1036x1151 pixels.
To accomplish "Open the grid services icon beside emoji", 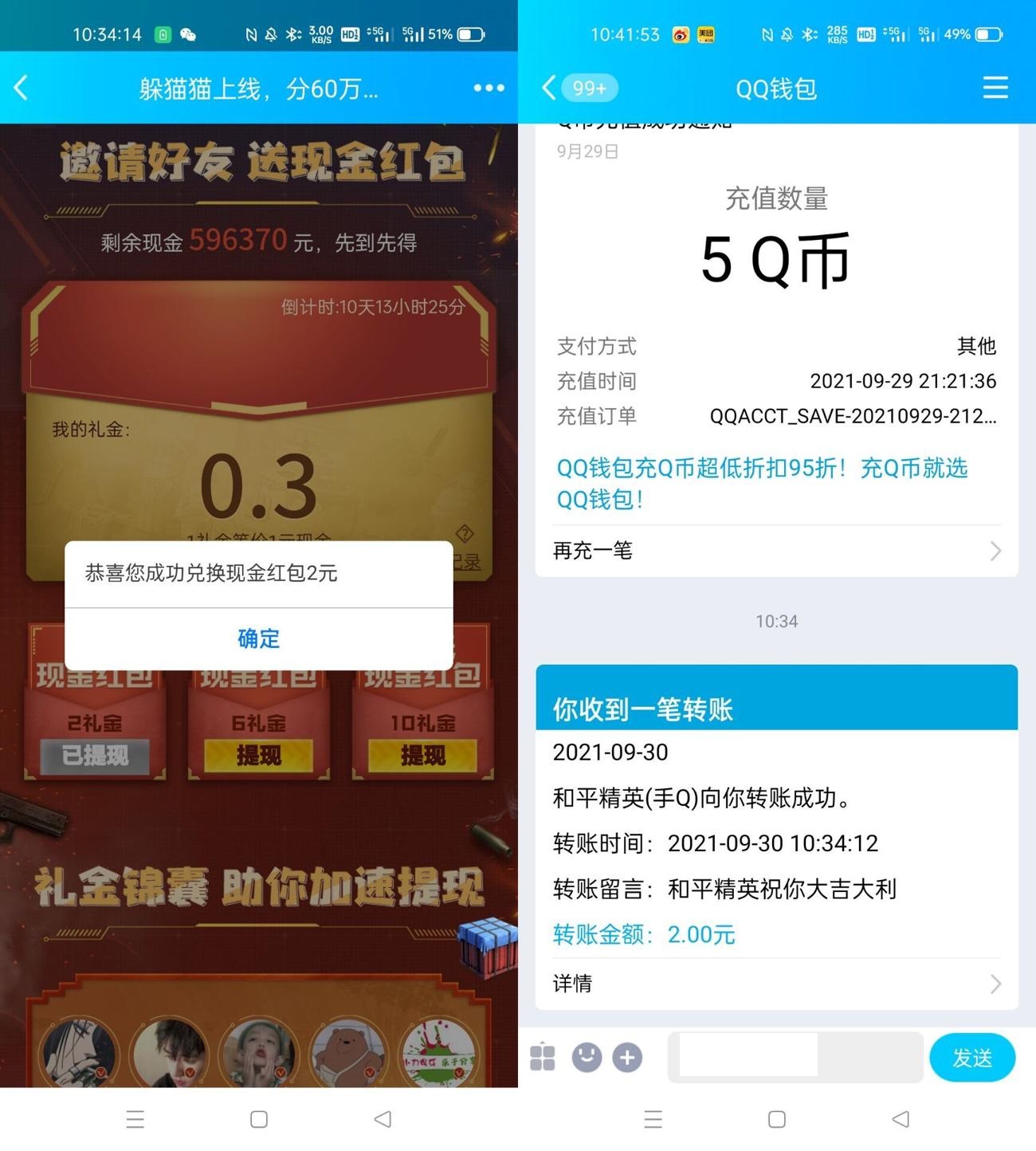I will (x=543, y=1057).
